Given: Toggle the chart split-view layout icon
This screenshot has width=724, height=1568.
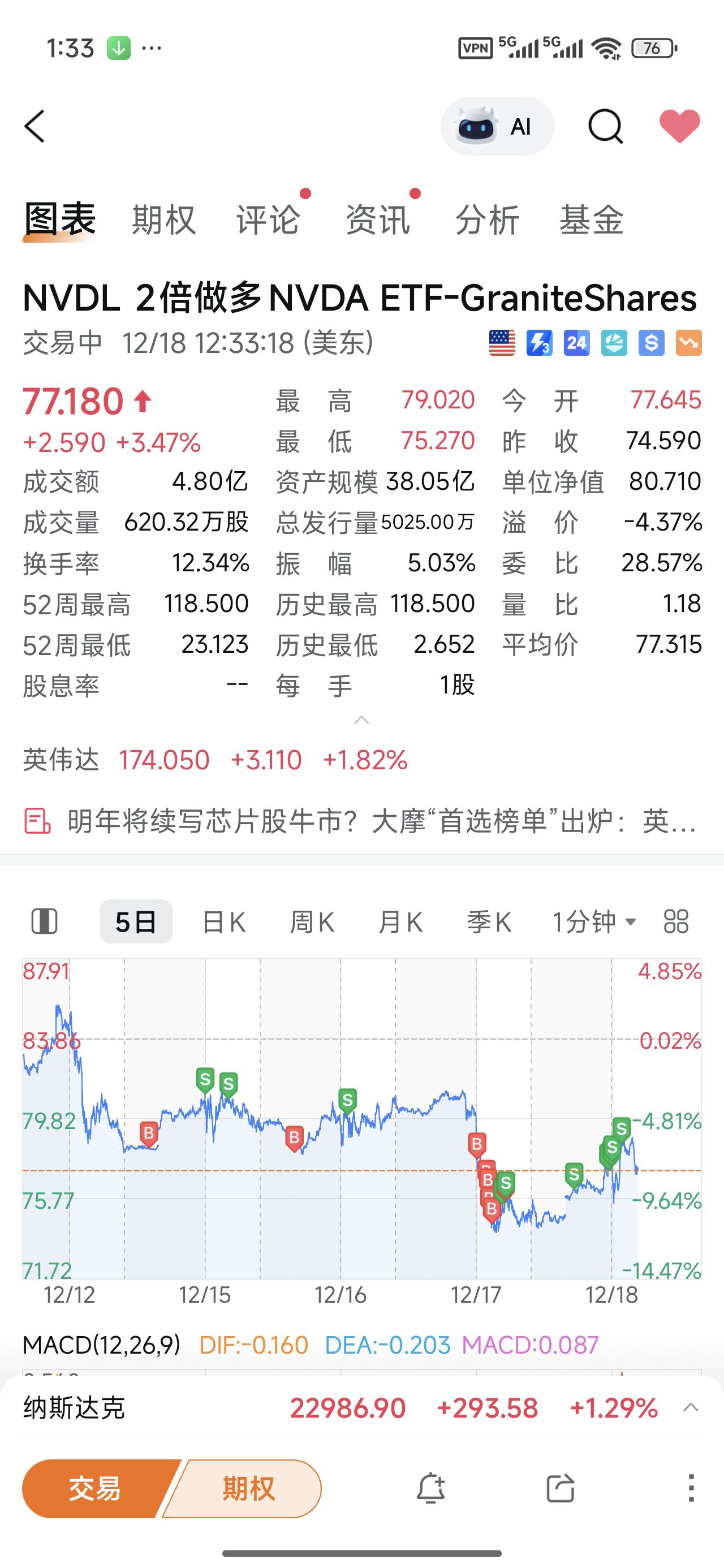Looking at the screenshot, I should tap(45, 921).
